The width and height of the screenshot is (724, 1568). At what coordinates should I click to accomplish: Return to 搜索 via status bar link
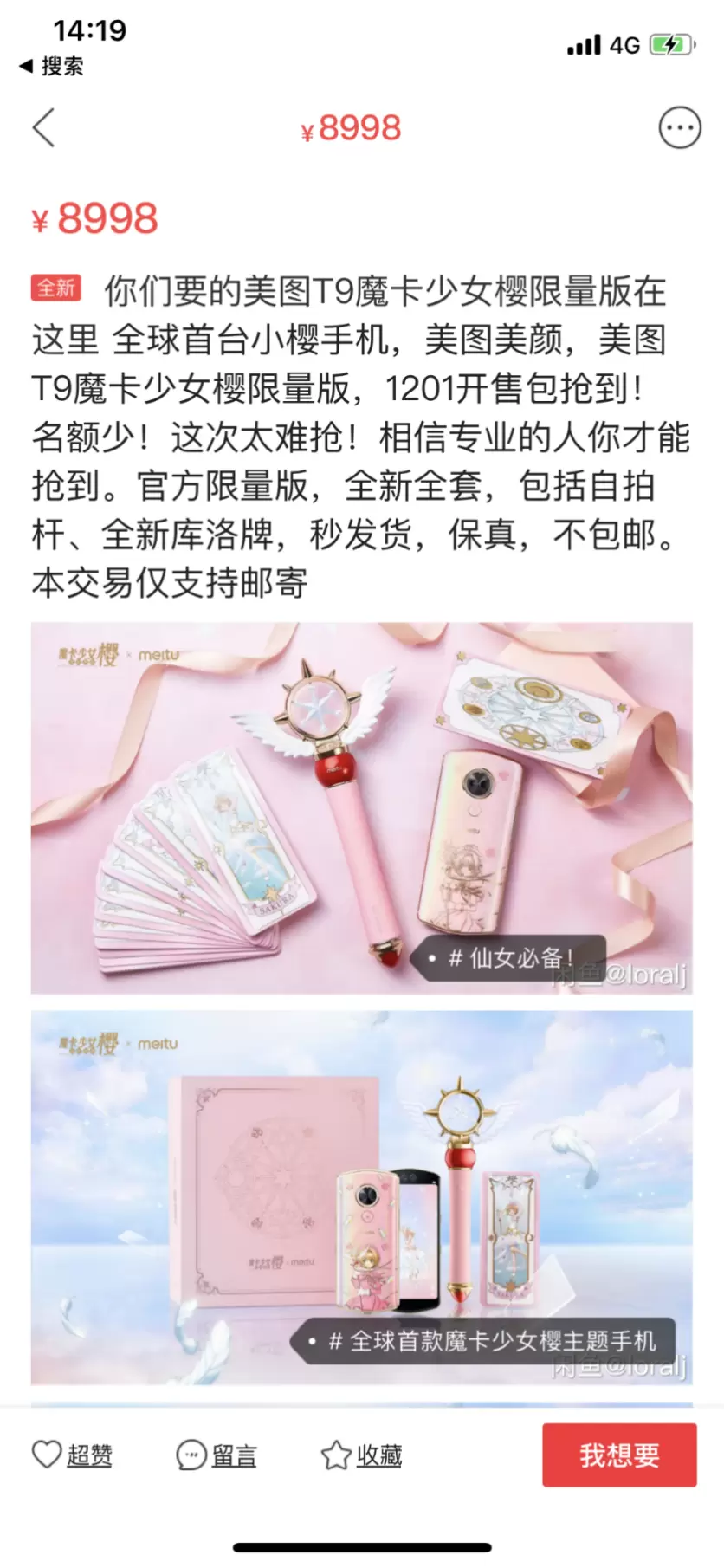(x=52, y=66)
